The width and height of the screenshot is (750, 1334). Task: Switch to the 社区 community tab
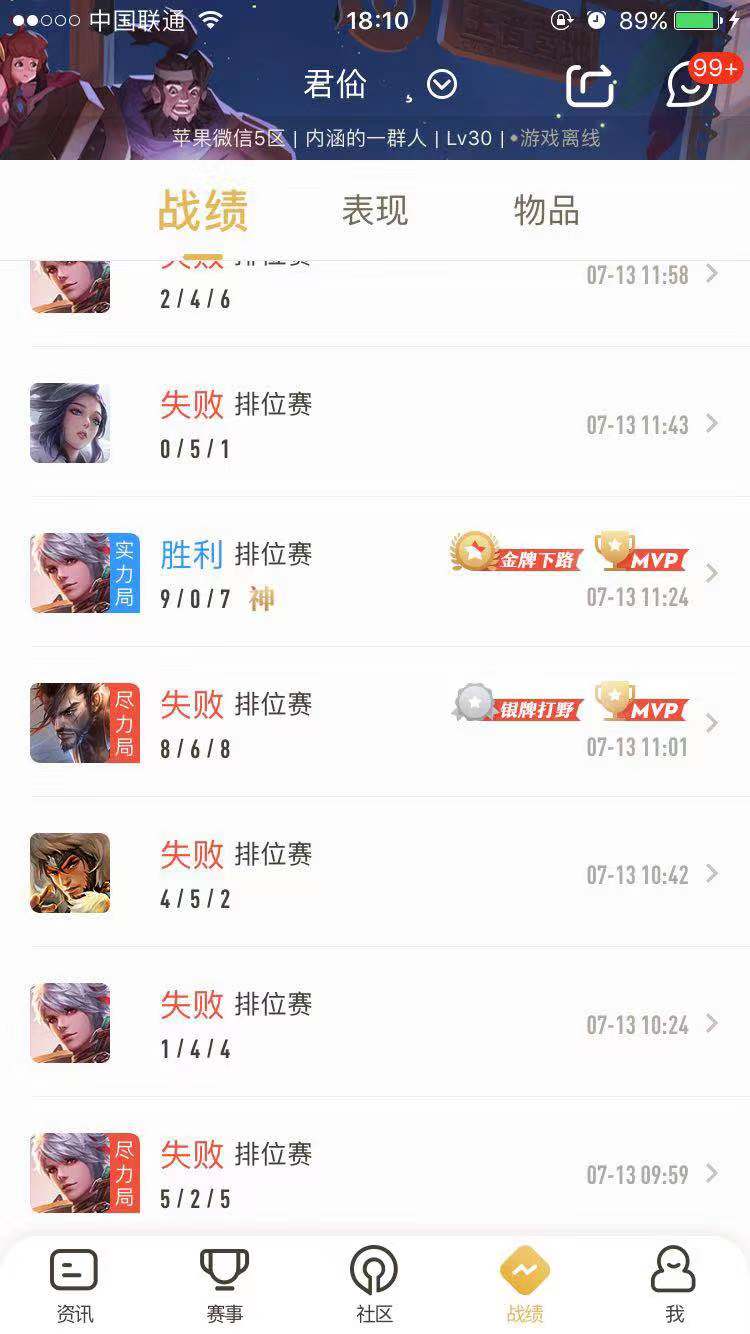pos(375,1286)
